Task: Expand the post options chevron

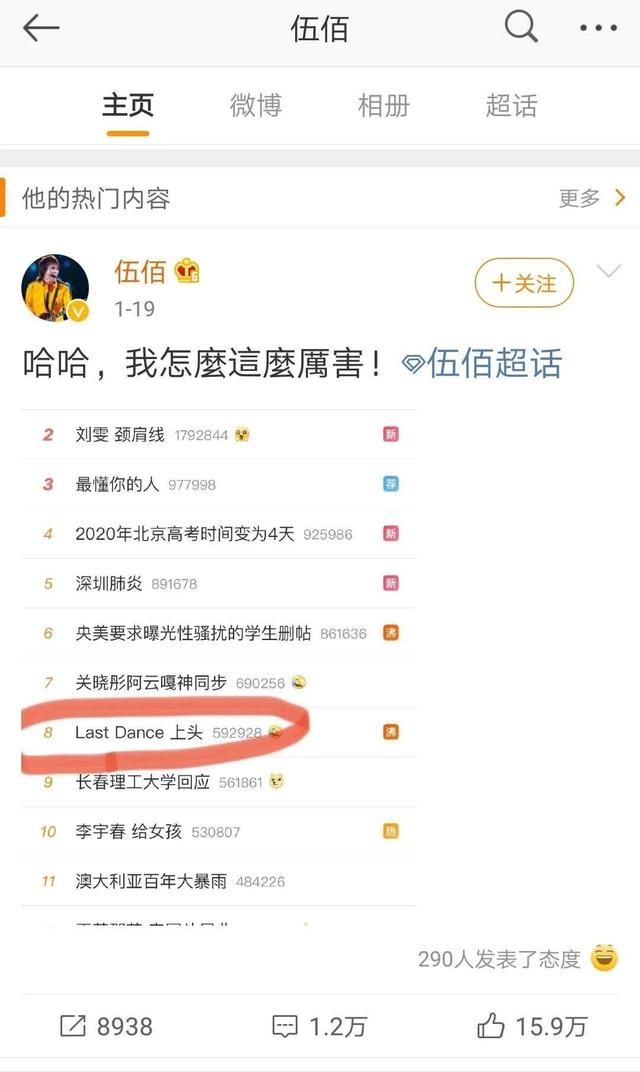Action: point(608,272)
